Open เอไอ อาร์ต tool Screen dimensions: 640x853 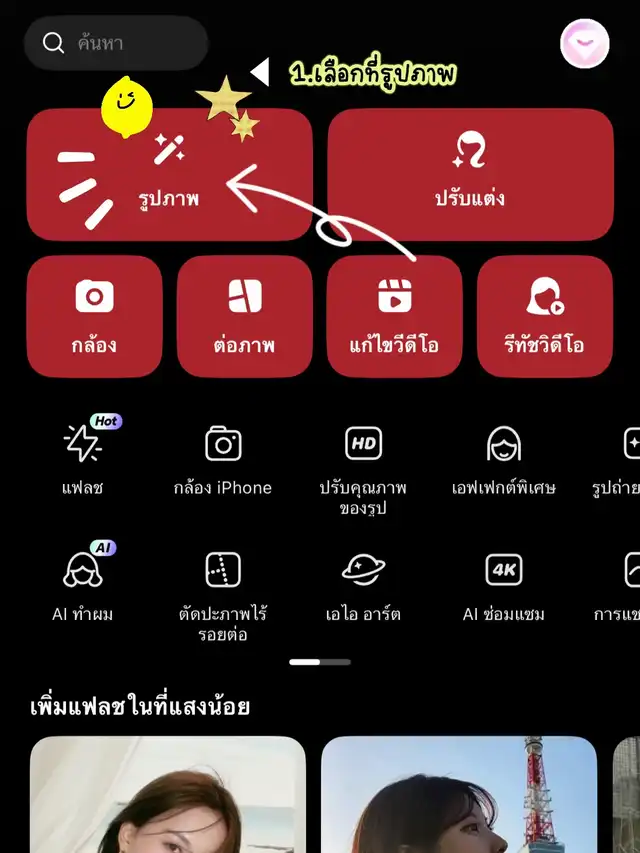[x=363, y=585]
